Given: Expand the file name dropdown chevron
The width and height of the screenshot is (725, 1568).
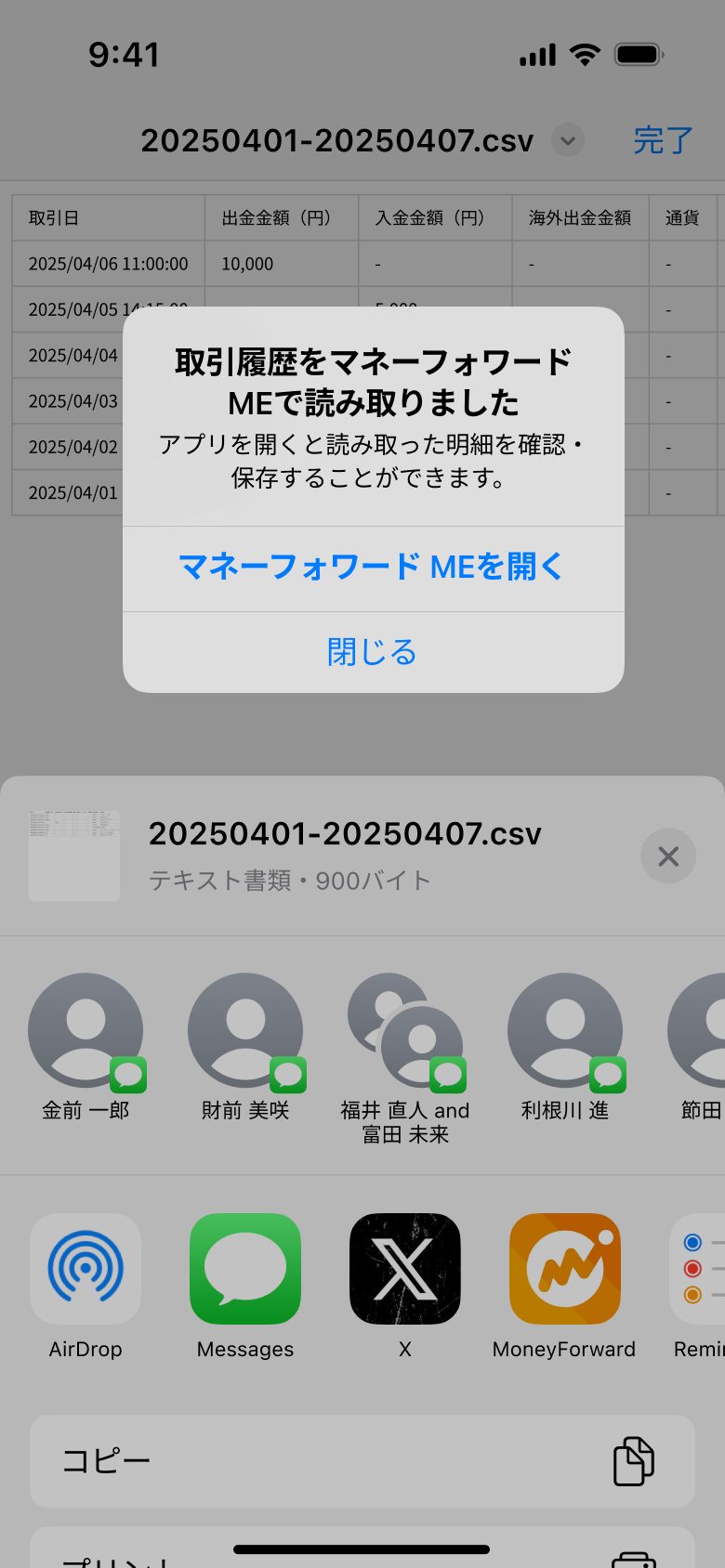Looking at the screenshot, I should 568,141.
